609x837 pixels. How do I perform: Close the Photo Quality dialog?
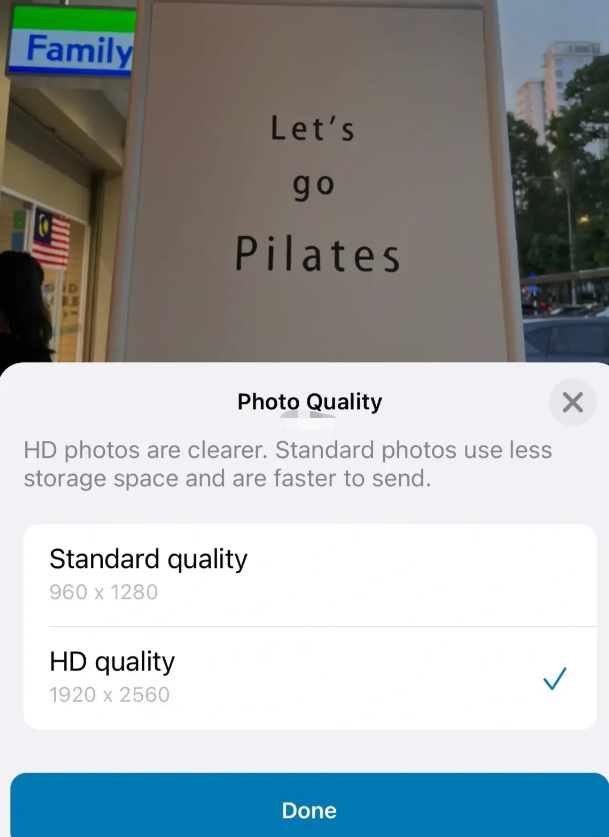(572, 402)
